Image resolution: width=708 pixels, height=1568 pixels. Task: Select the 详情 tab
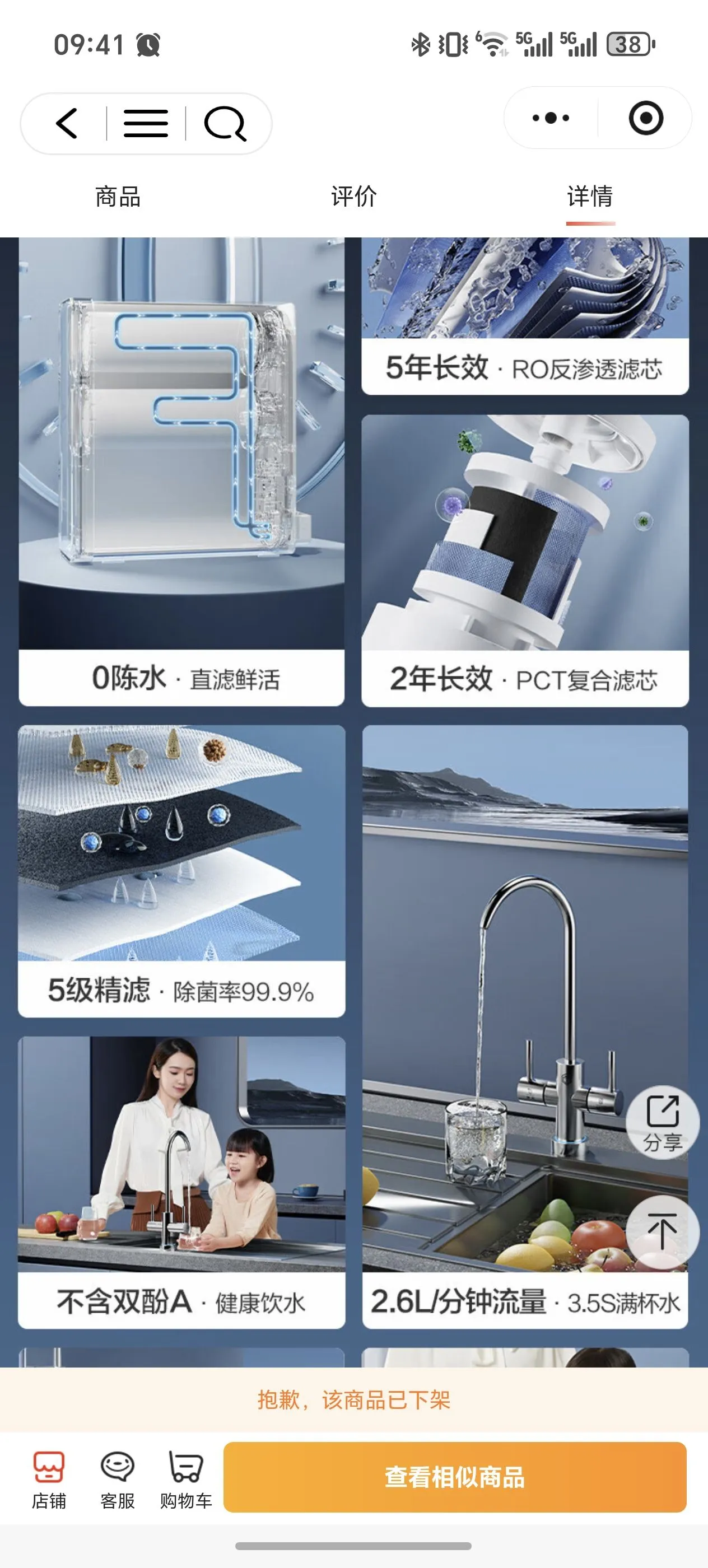click(x=590, y=197)
